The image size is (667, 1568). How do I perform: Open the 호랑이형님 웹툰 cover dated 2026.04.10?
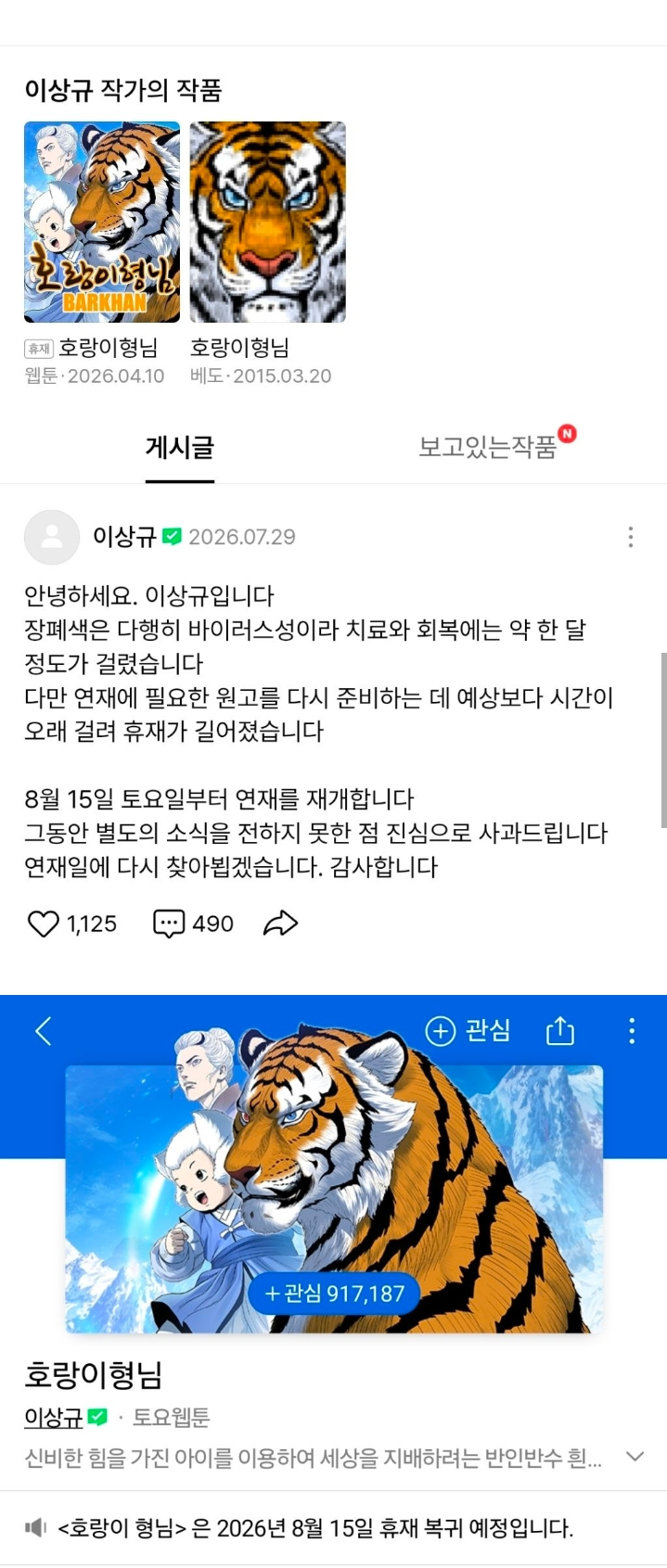click(x=102, y=222)
